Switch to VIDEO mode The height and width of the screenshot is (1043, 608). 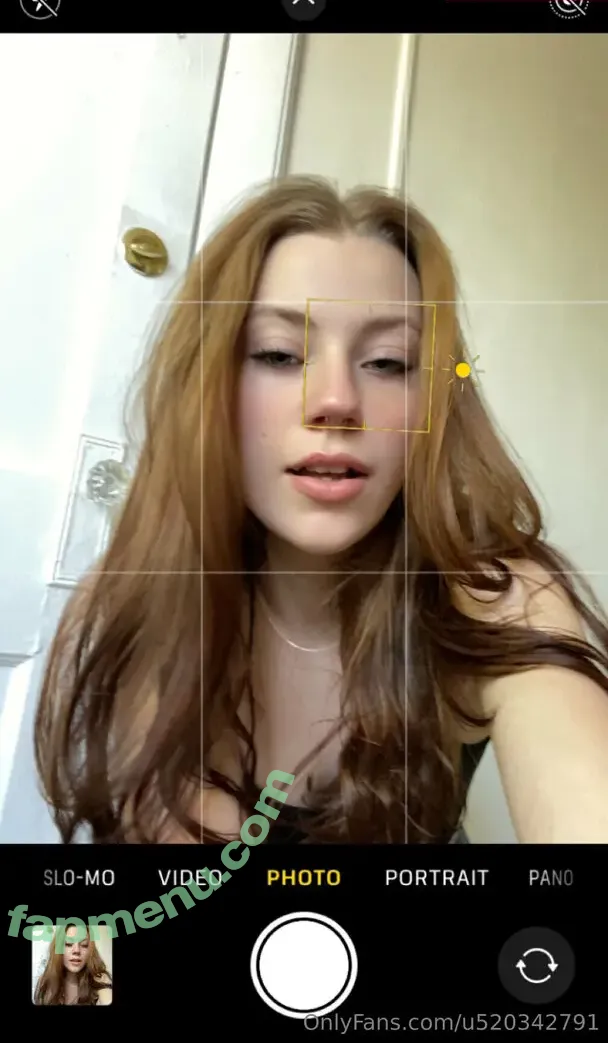[190, 878]
